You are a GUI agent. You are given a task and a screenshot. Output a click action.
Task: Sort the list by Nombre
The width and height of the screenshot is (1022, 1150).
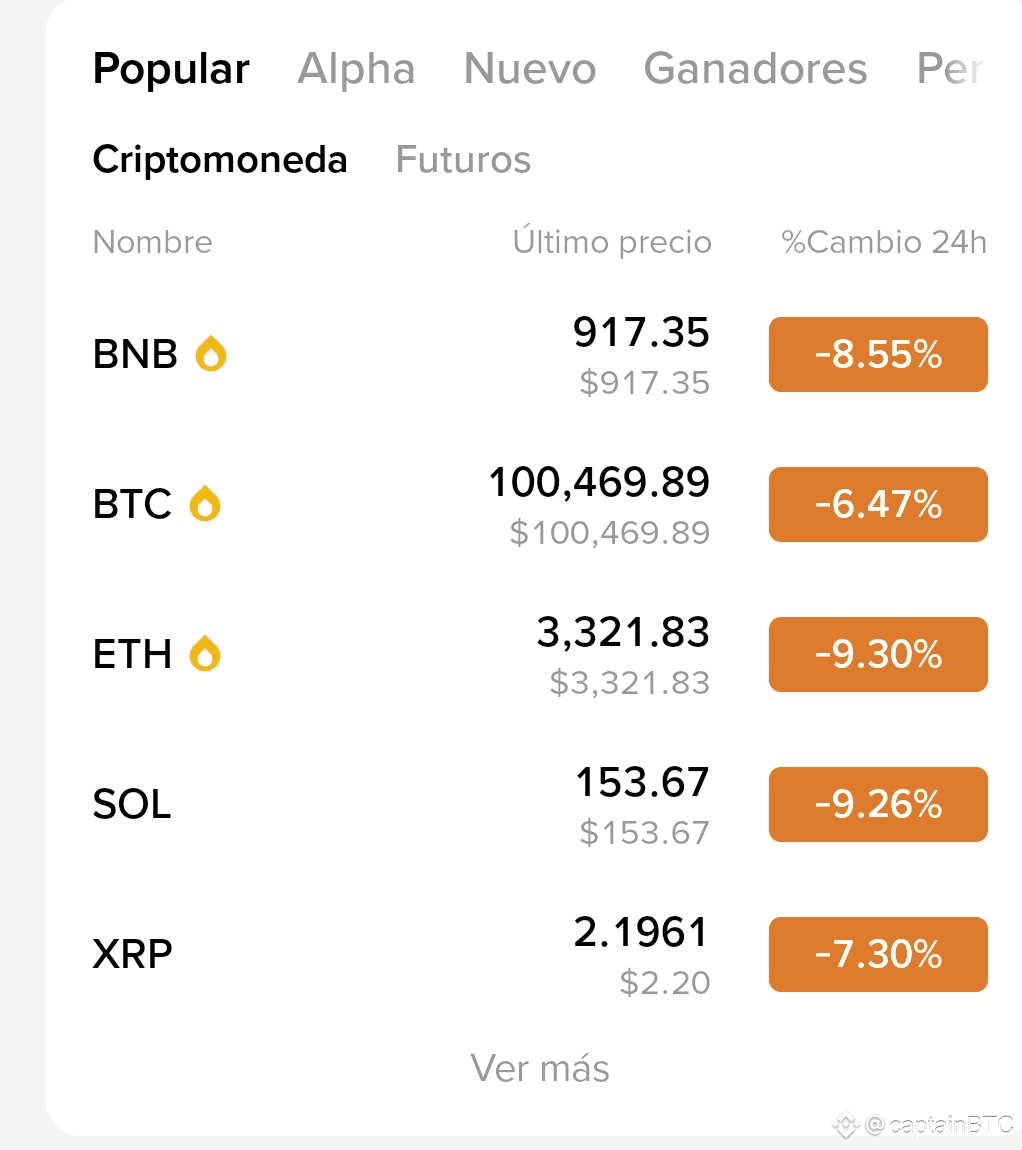152,242
